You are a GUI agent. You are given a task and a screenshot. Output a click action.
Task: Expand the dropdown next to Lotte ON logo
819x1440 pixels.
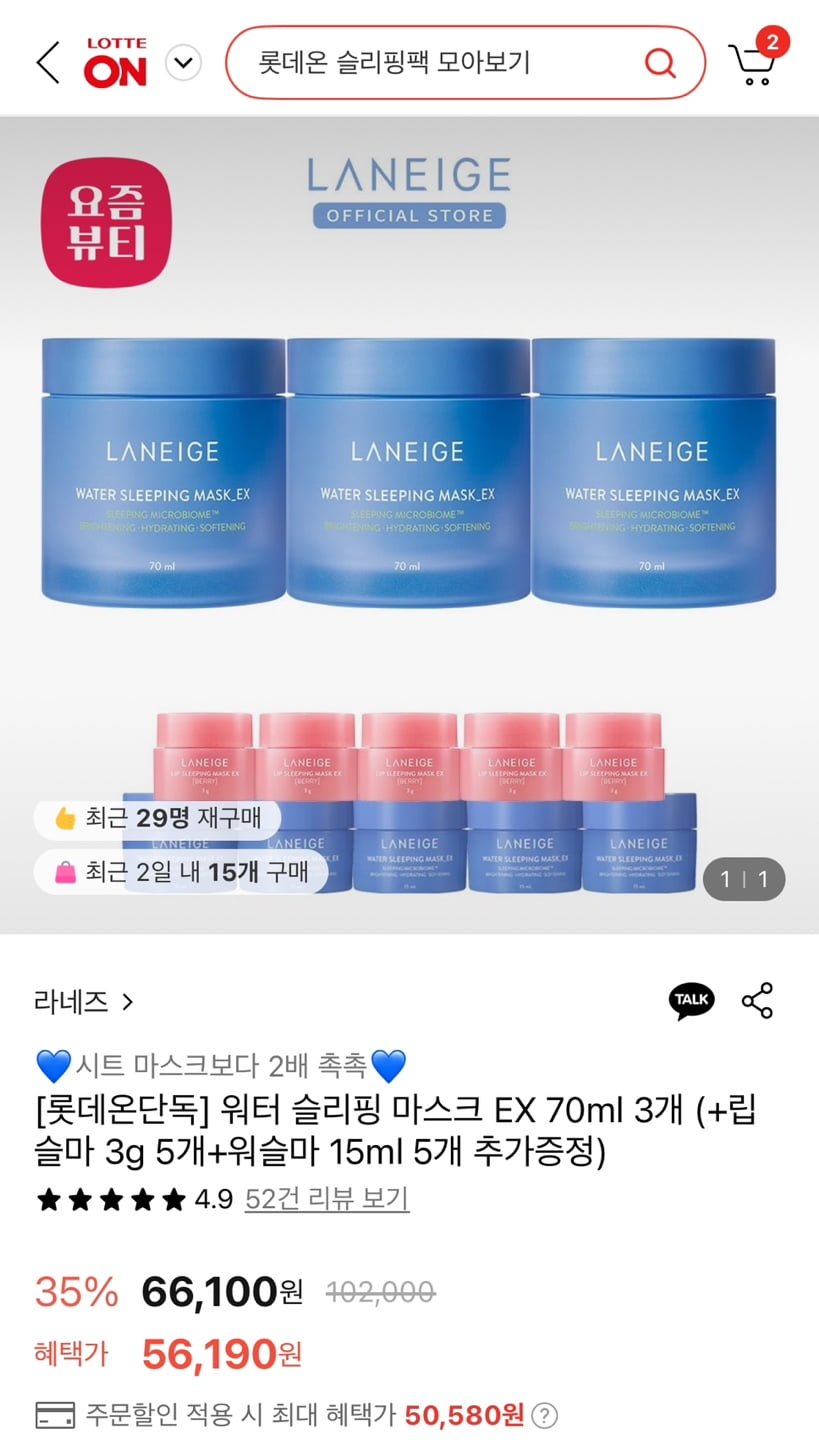pyautogui.click(x=182, y=63)
